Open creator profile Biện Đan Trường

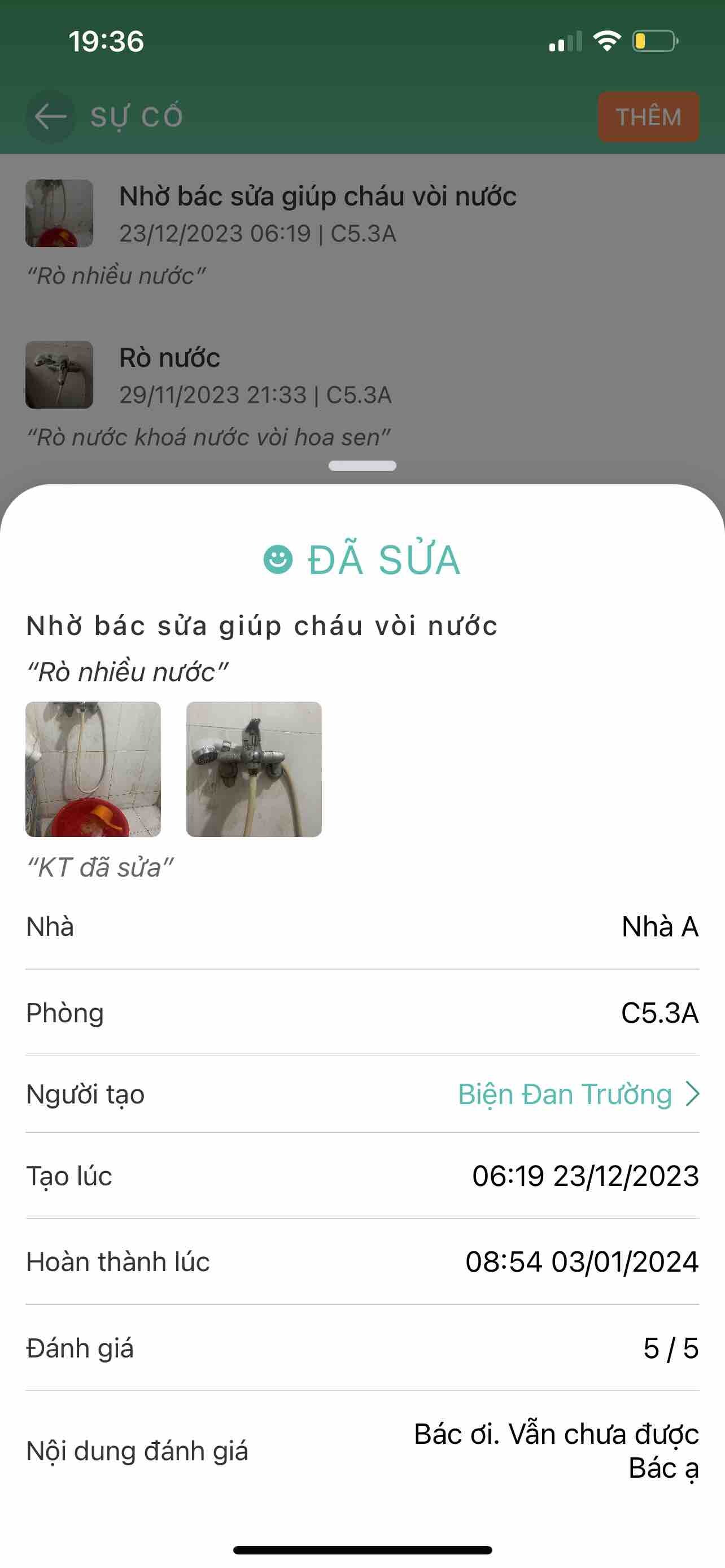click(x=577, y=1094)
